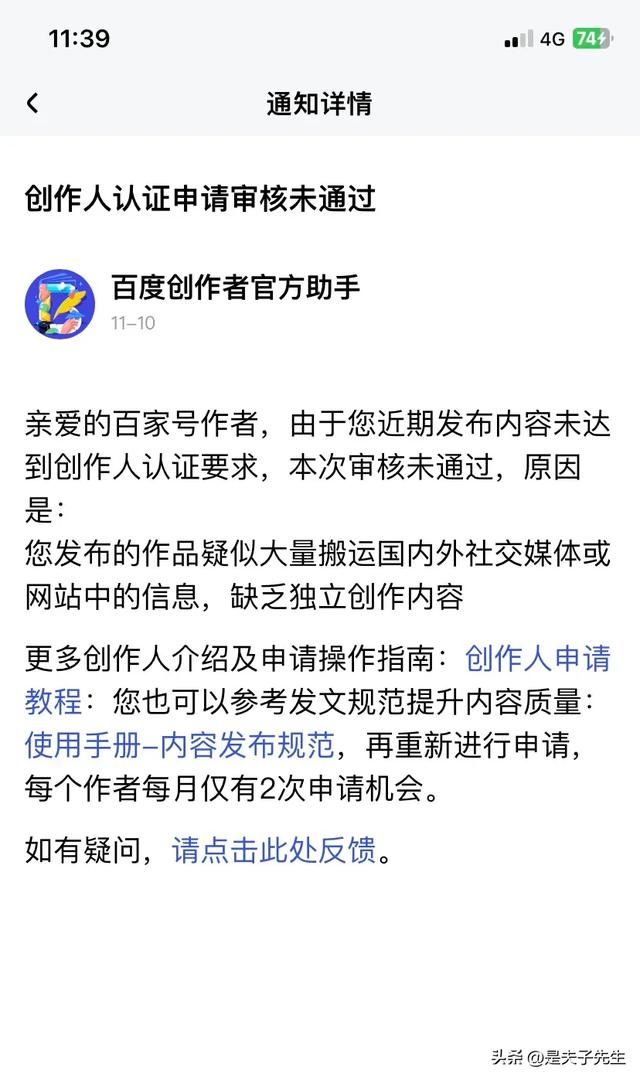Open 使用手册-内容发布规范 link
Screen dimensions: 640x1080
[180, 744]
